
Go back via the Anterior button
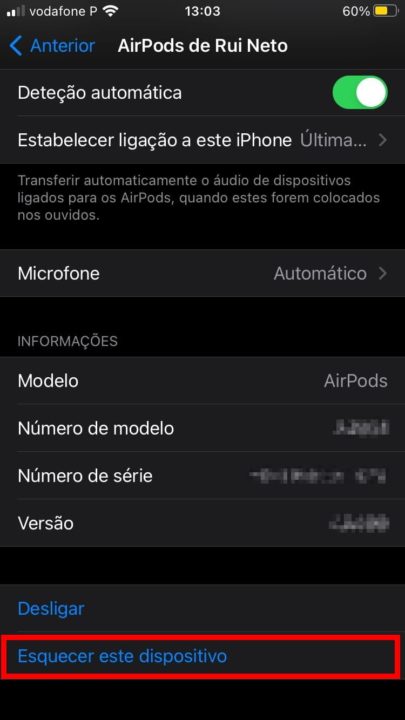(52, 46)
